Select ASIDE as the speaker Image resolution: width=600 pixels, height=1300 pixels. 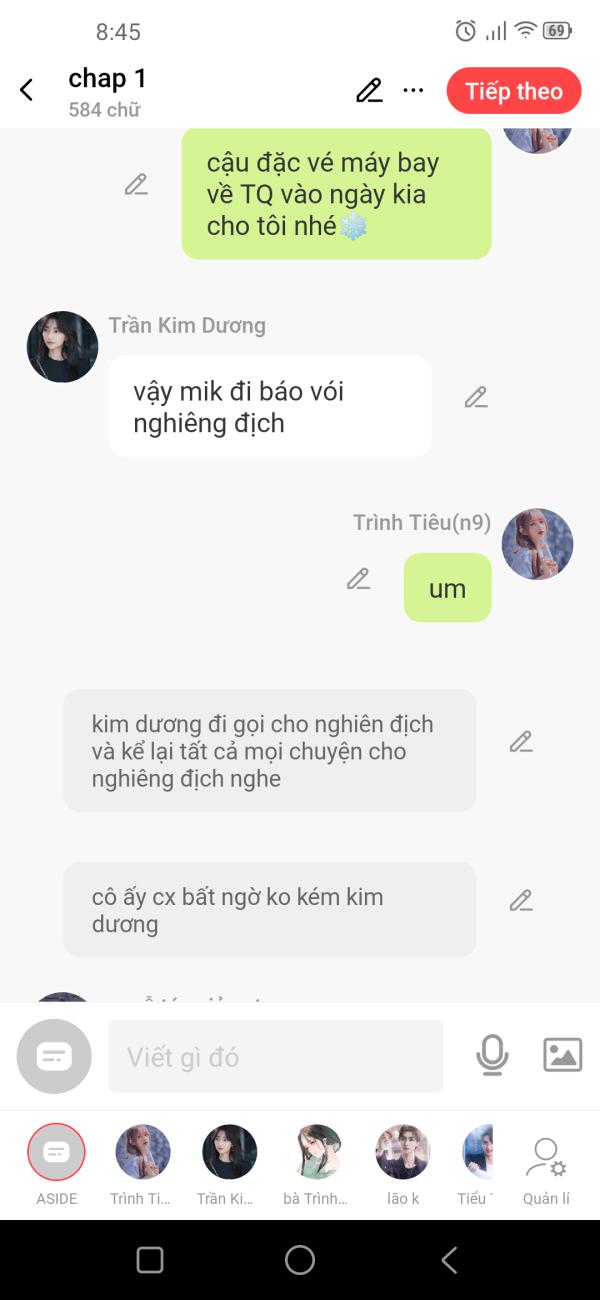(56, 1153)
